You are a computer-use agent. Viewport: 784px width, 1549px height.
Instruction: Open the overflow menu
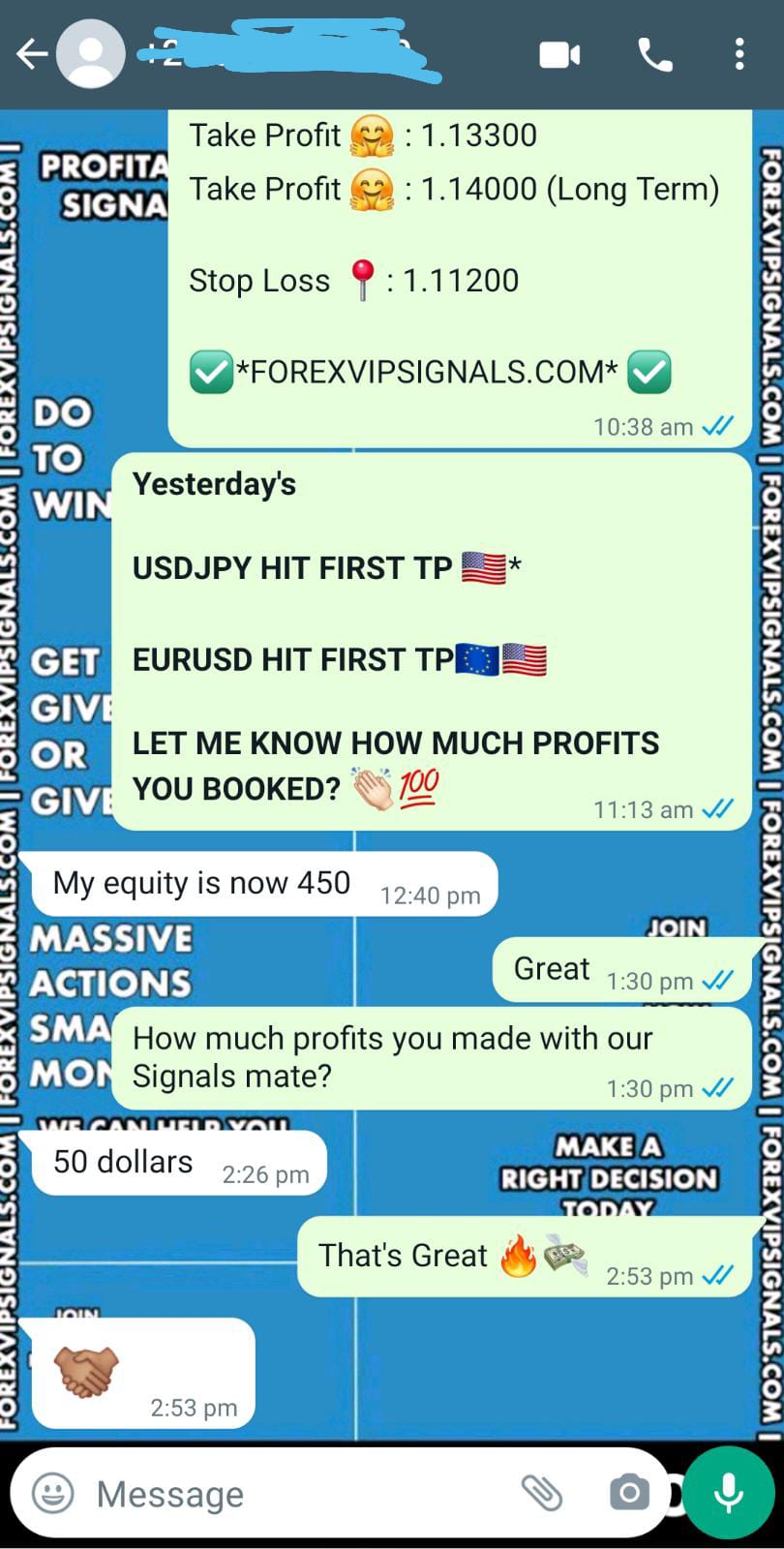tap(739, 55)
